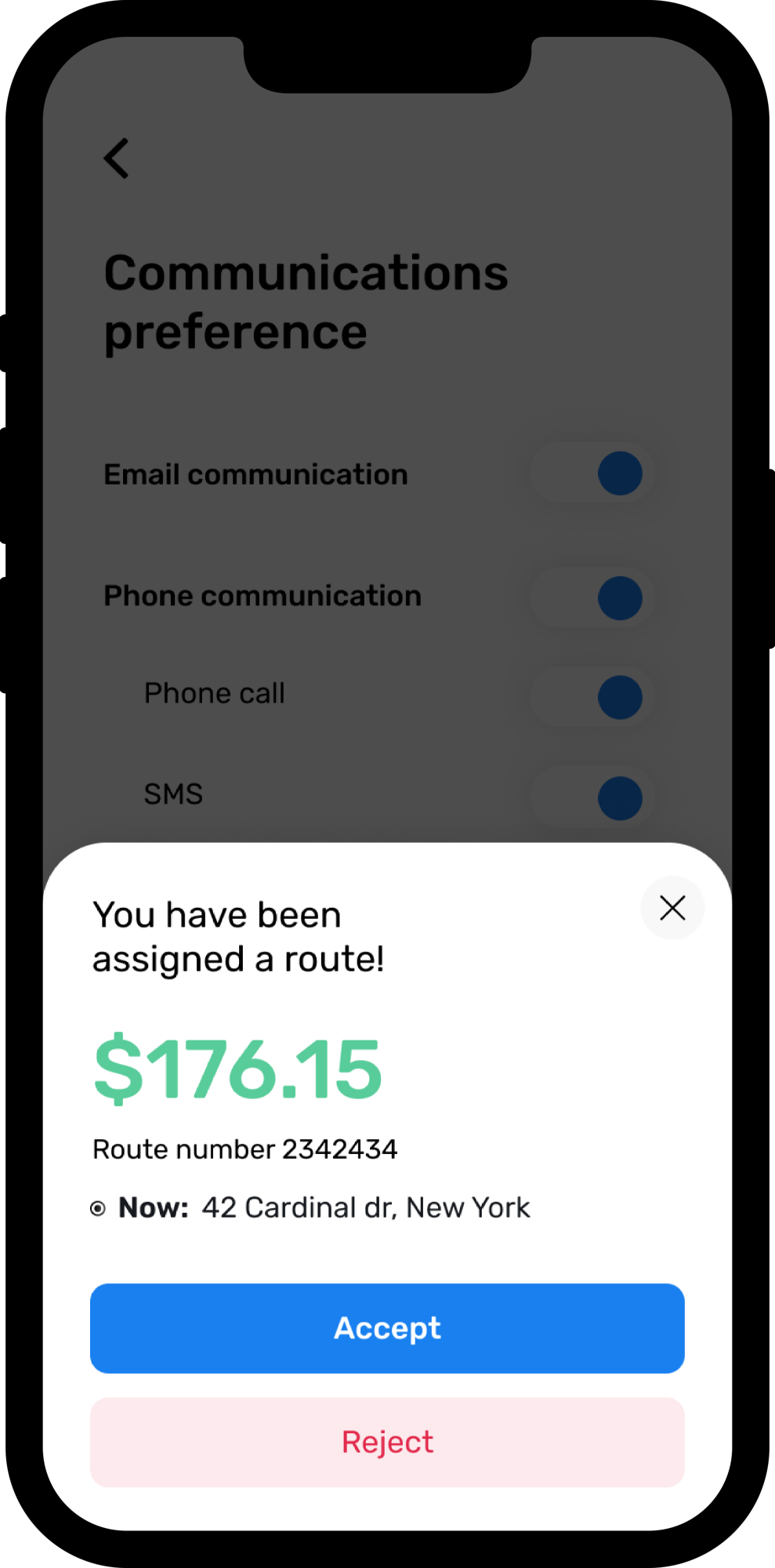Close the route assignment sheet
Image resolution: width=775 pixels, height=1568 pixels.
click(672, 908)
